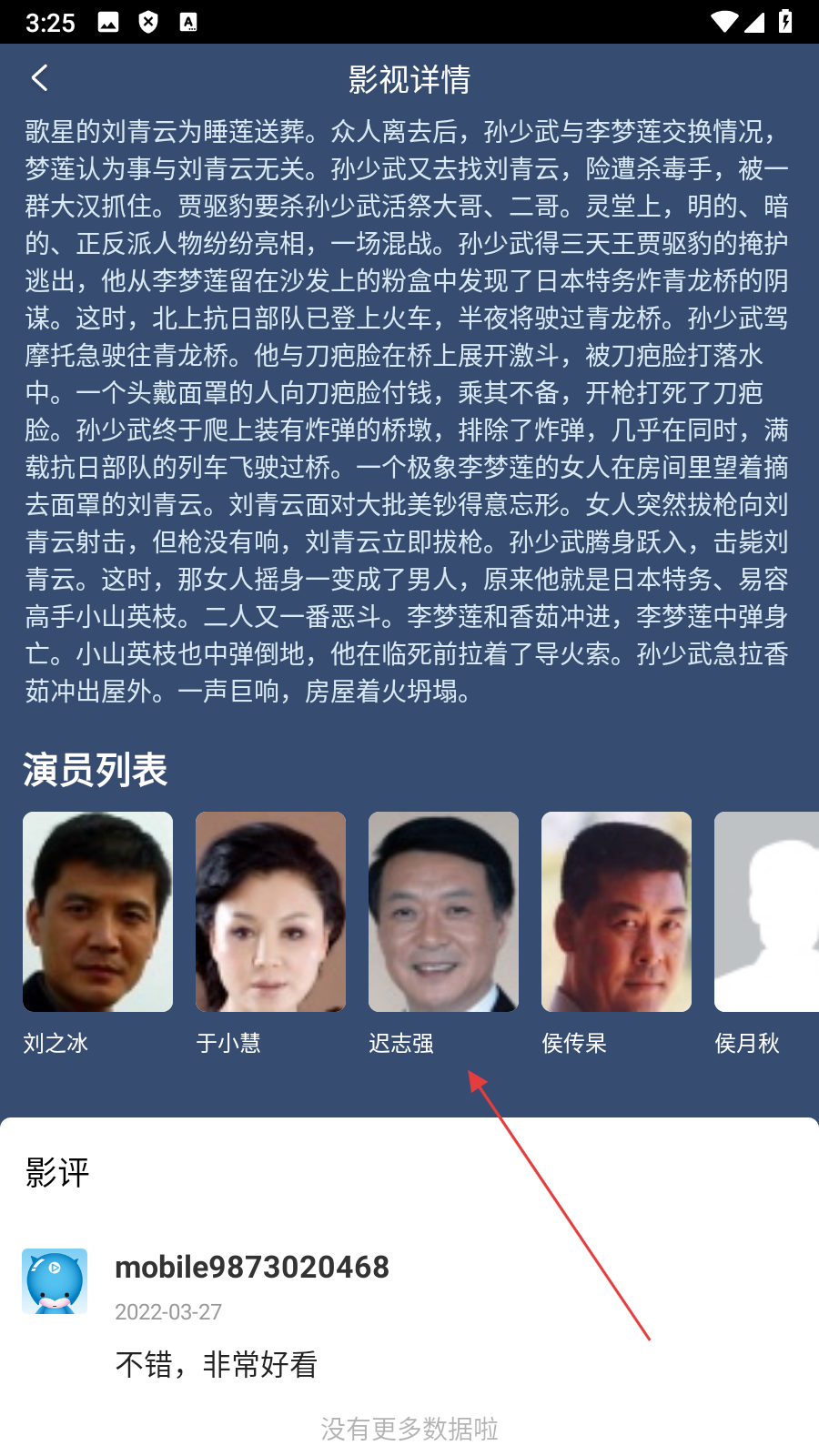The width and height of the screenshot is (819, 1456).
Task: View actress 于小慧's profile card
Action: click(270, 912)
